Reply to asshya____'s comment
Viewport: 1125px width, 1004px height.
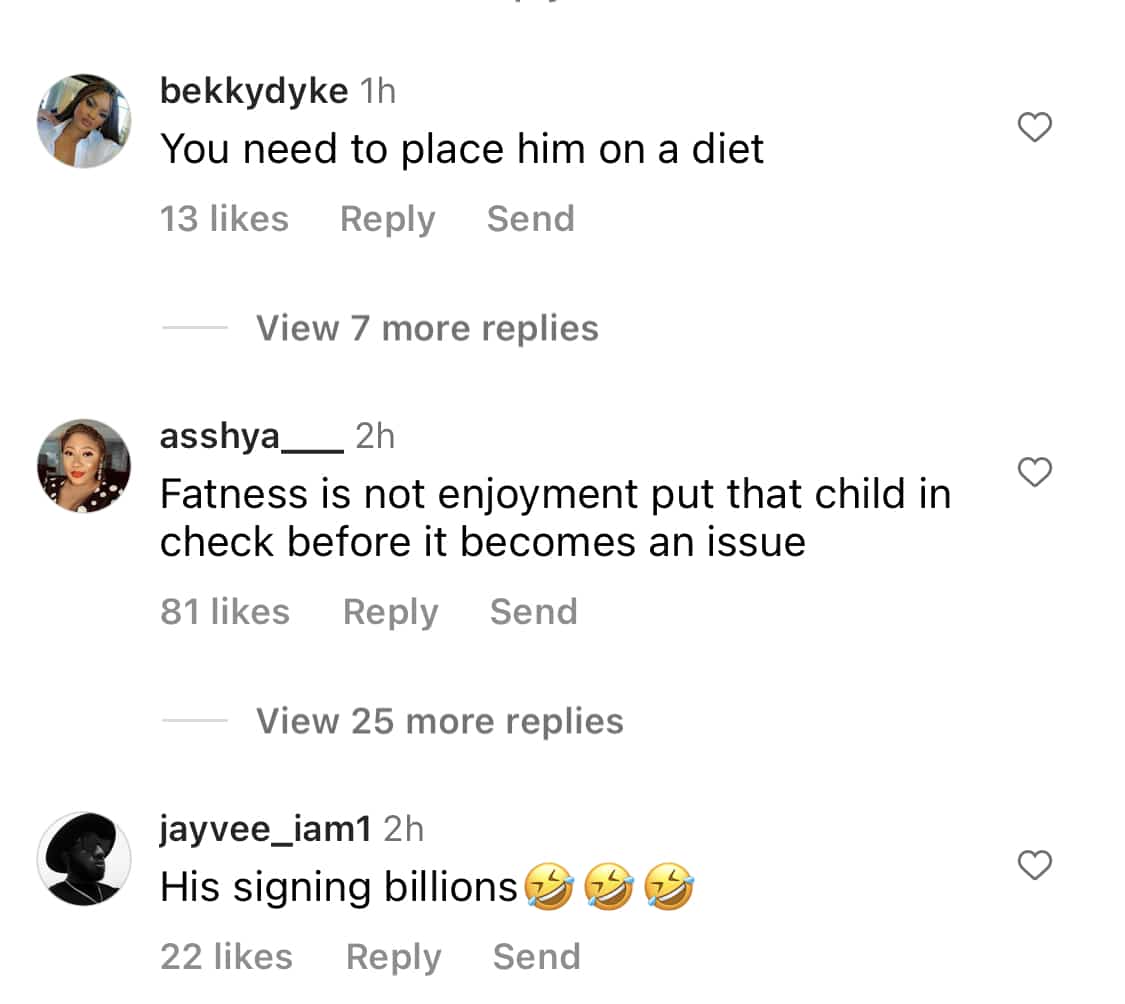pyautogui.click(x=390, y=612)
